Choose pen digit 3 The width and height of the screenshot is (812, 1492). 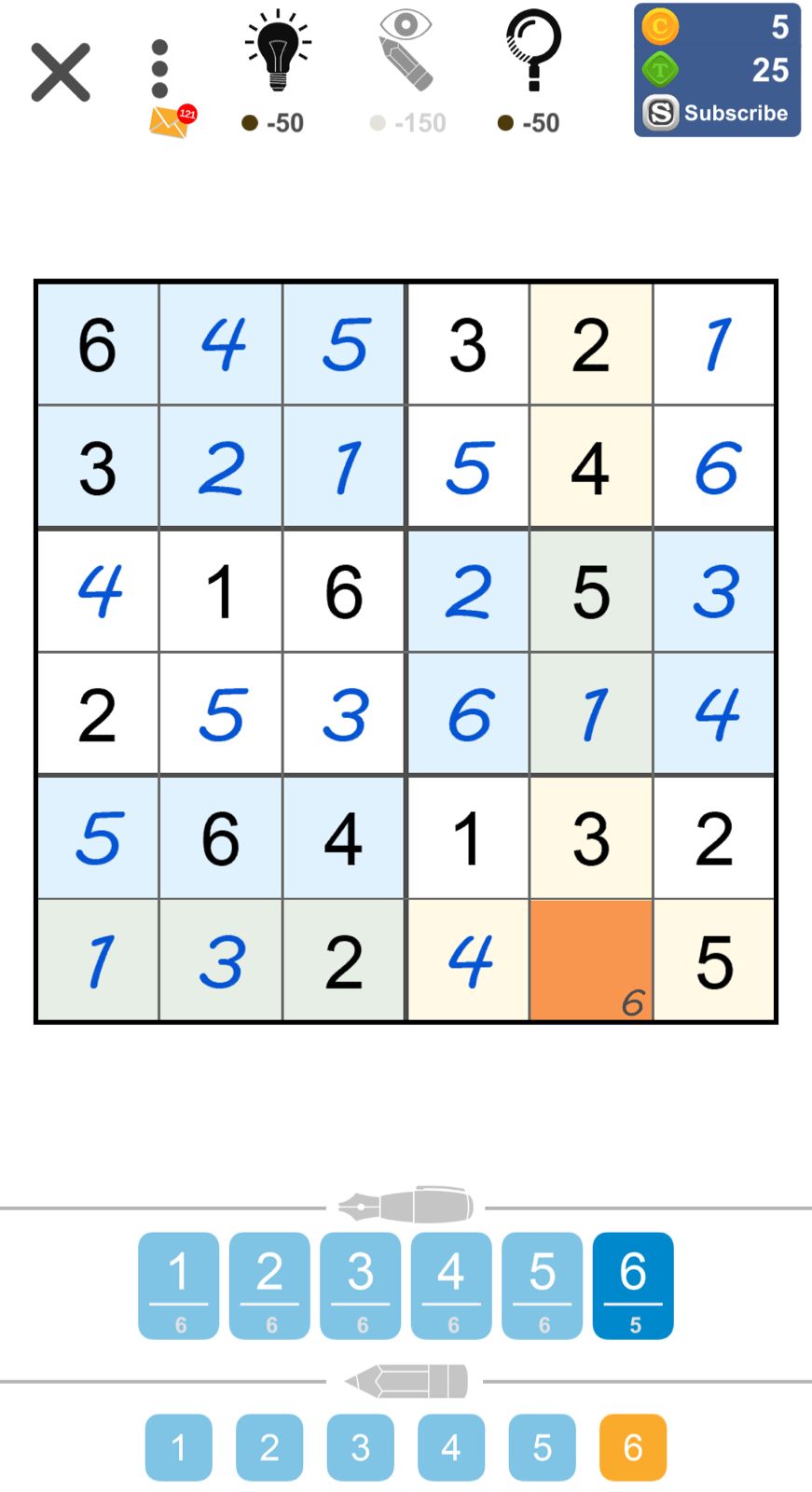pyautogui.click(x=361, y=1285)
